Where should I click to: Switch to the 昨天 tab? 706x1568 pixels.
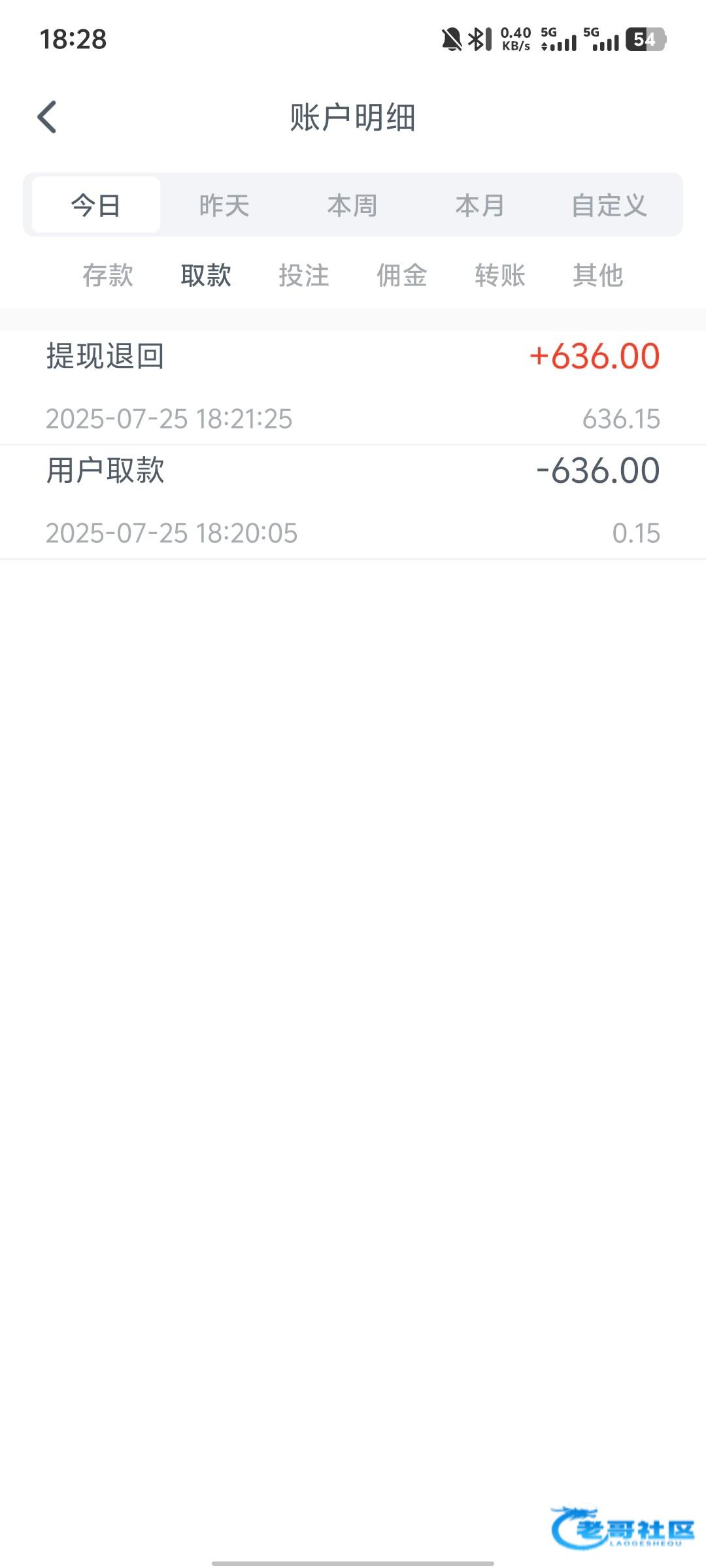click(x=224, y=205)
